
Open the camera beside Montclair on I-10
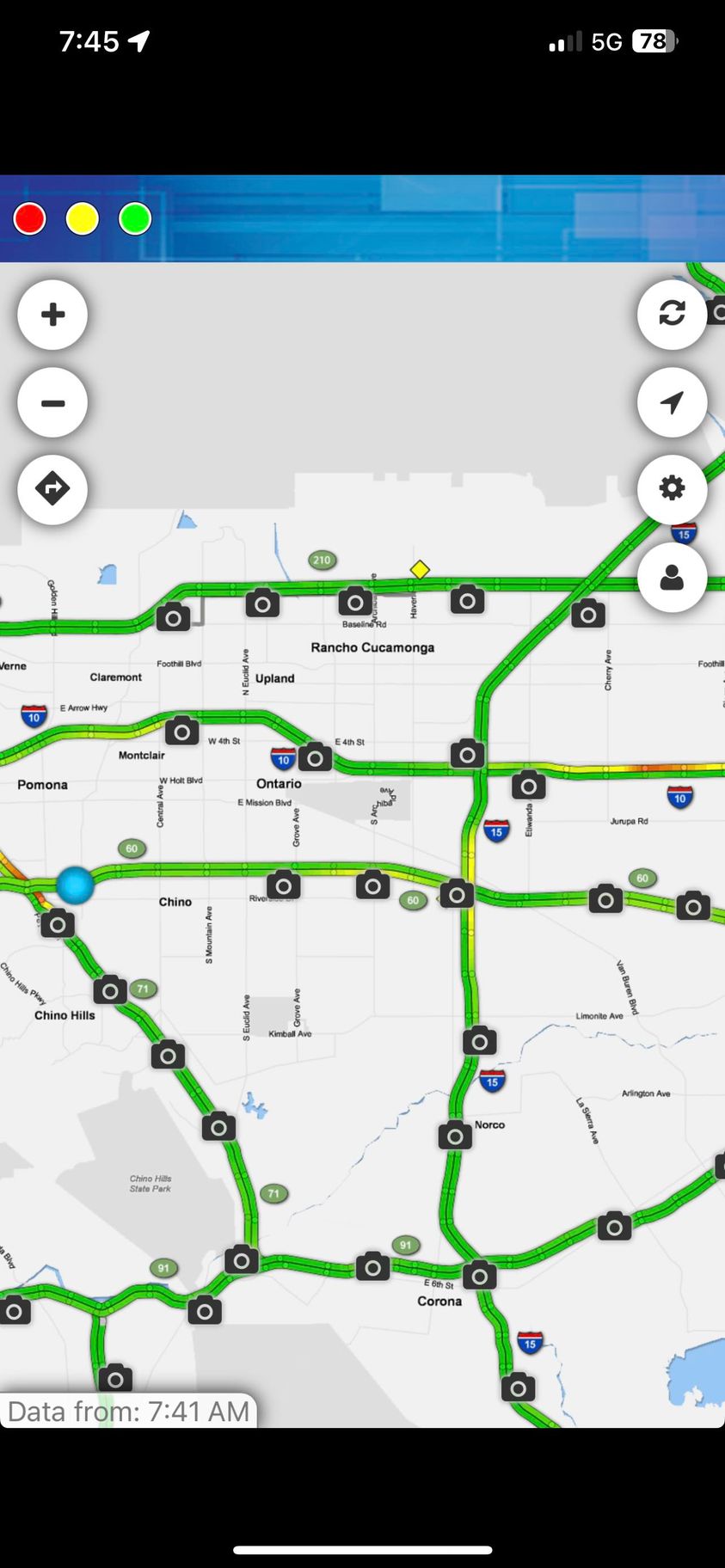(181, 731)
